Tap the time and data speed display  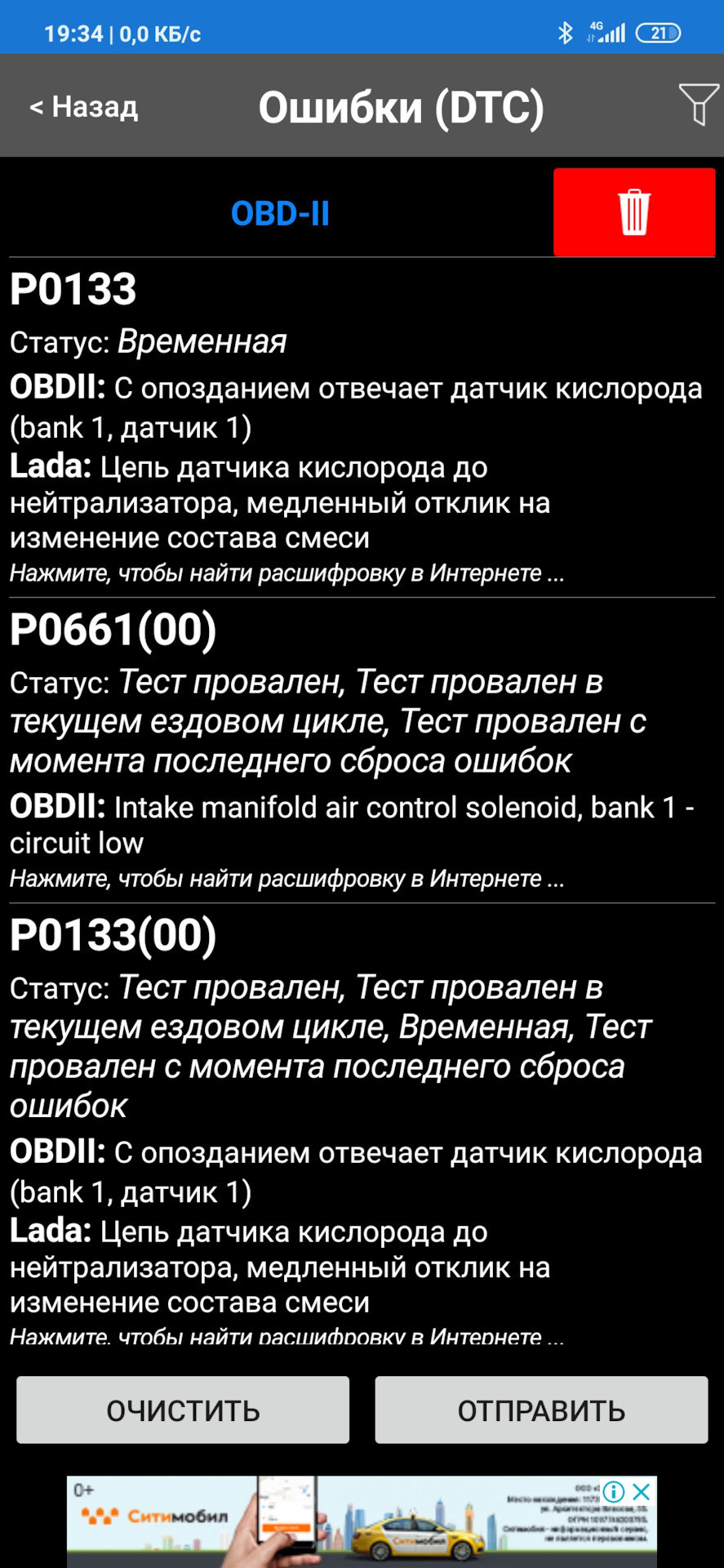tap(122, 33)
